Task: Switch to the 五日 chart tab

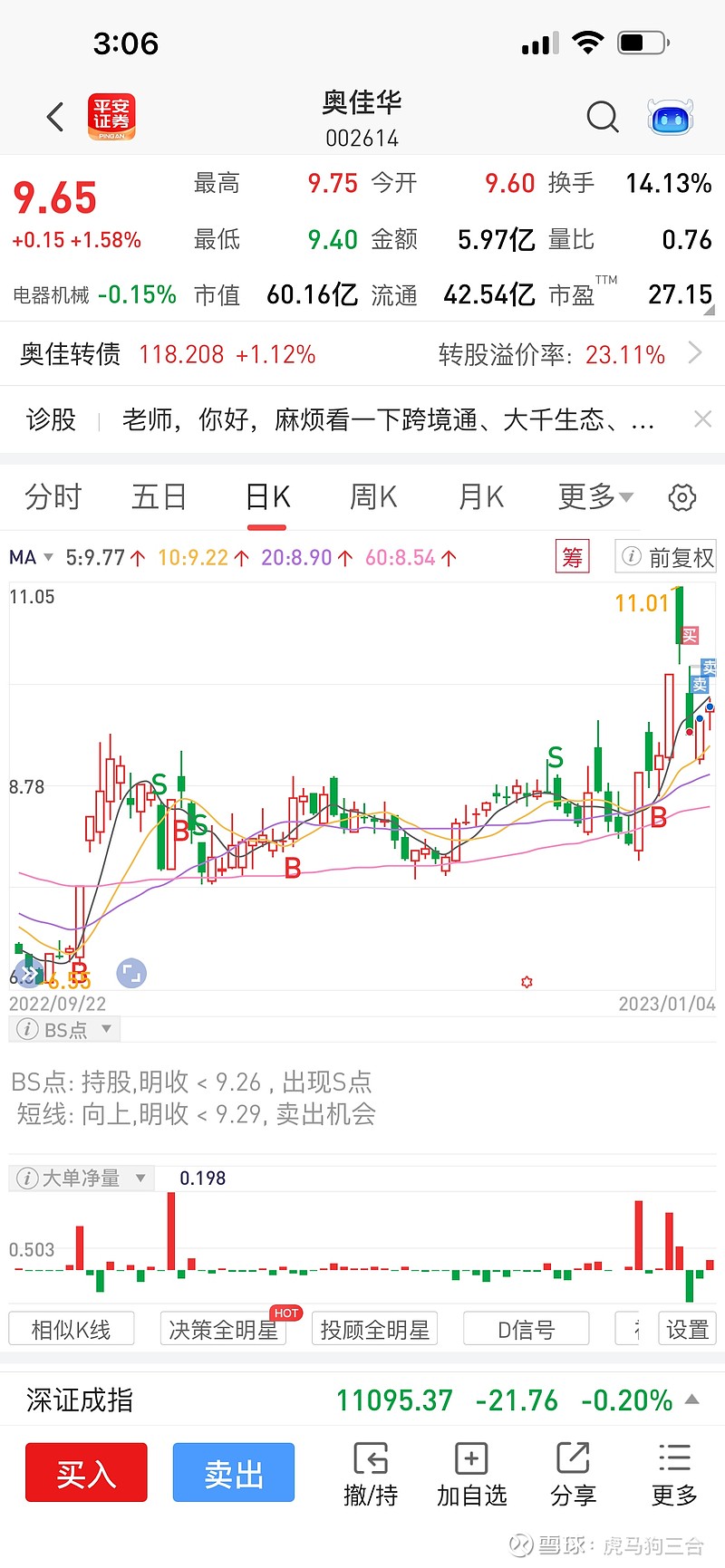Action: (159, 496)
